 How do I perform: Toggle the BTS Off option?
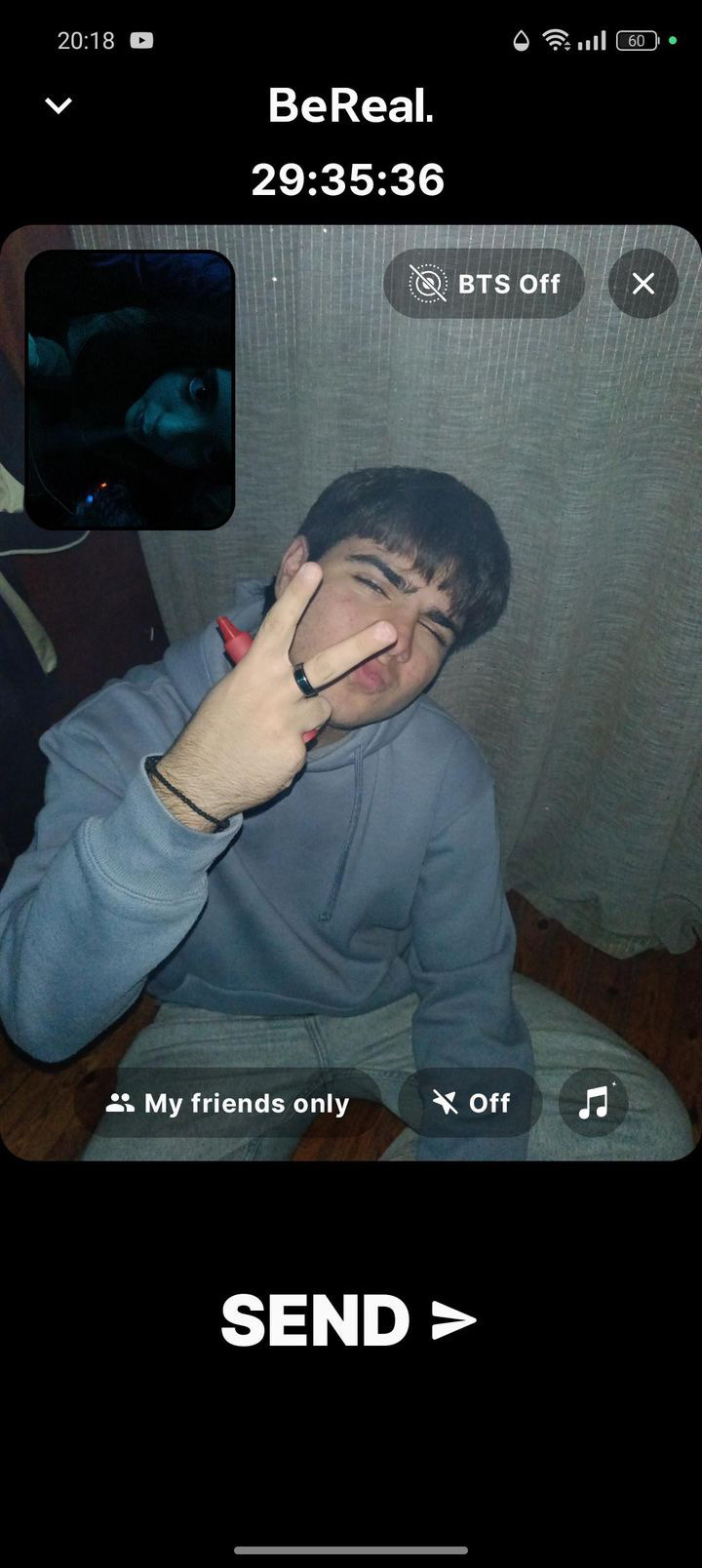485,284
